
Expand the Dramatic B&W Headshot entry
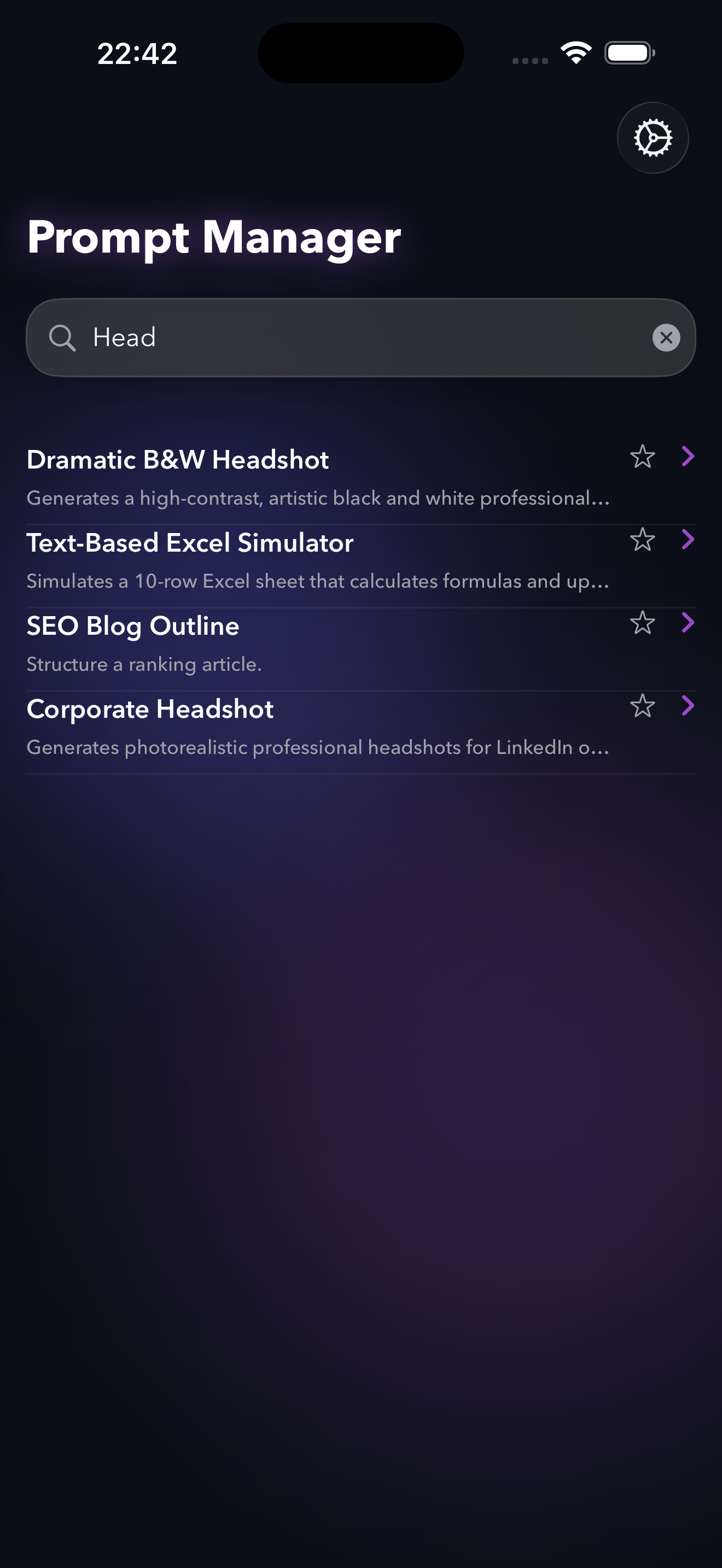(688, 457)
